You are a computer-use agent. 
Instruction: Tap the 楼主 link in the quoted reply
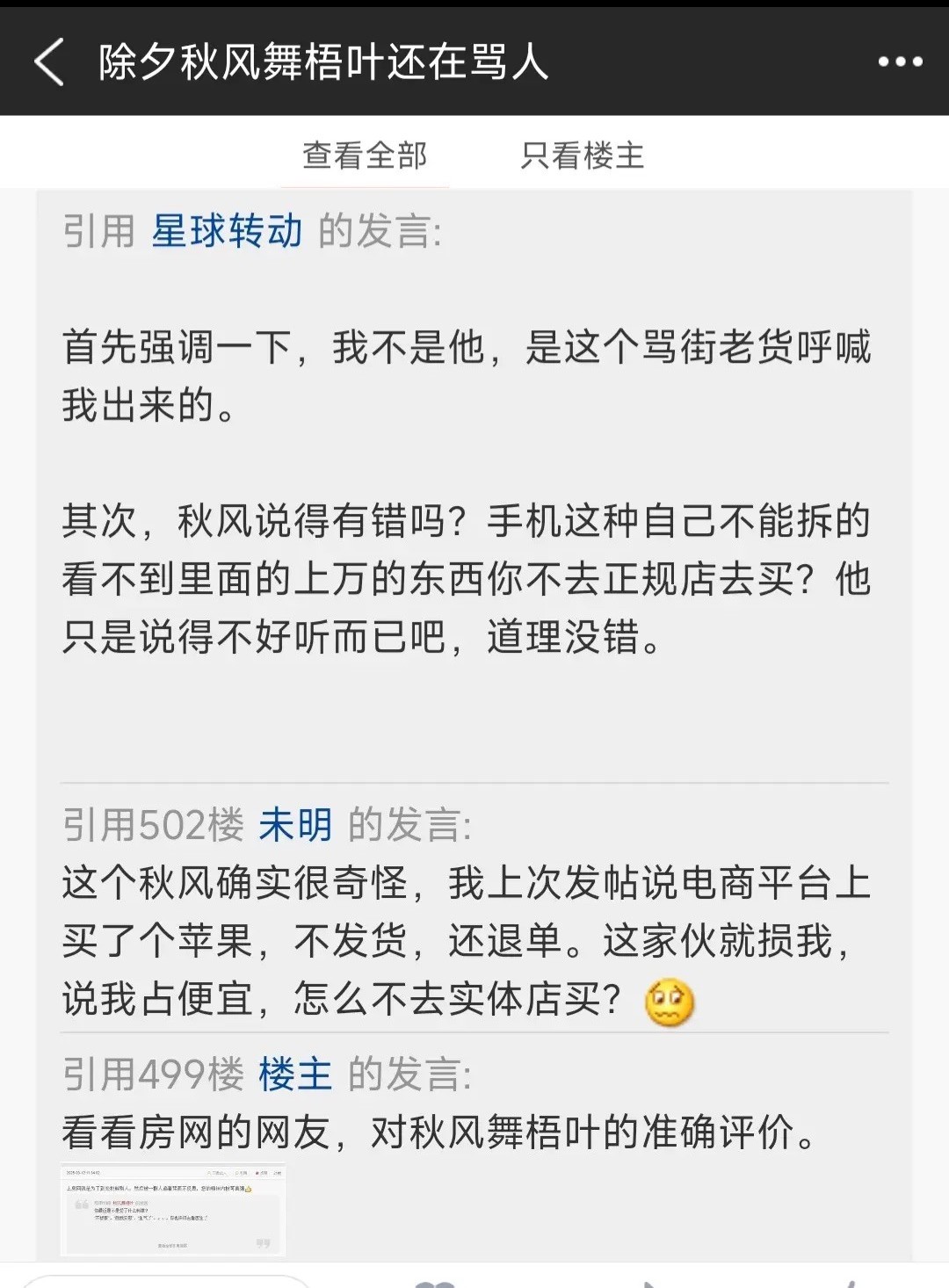[295, 1075]
